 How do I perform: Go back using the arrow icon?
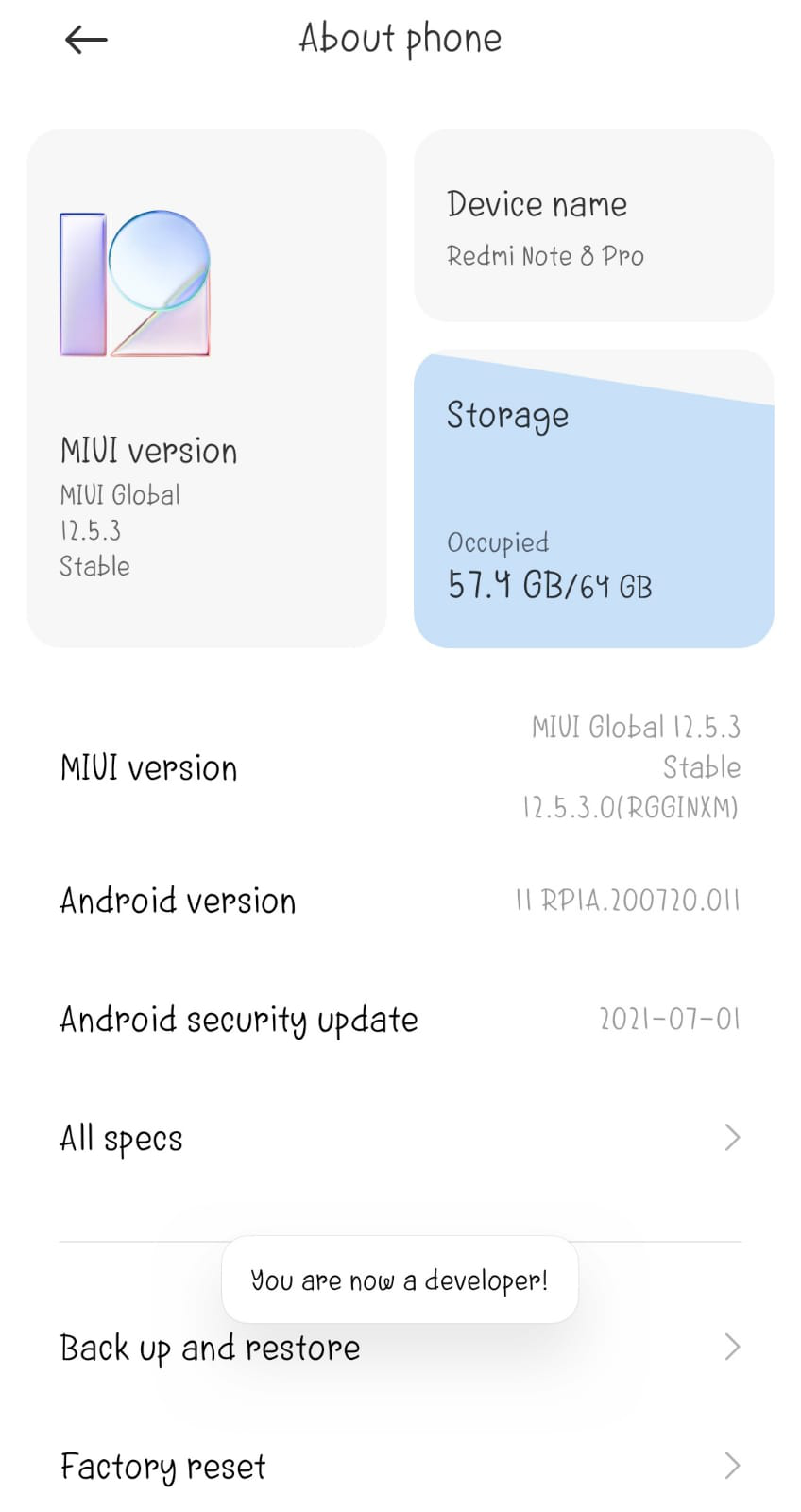[86, 40]
